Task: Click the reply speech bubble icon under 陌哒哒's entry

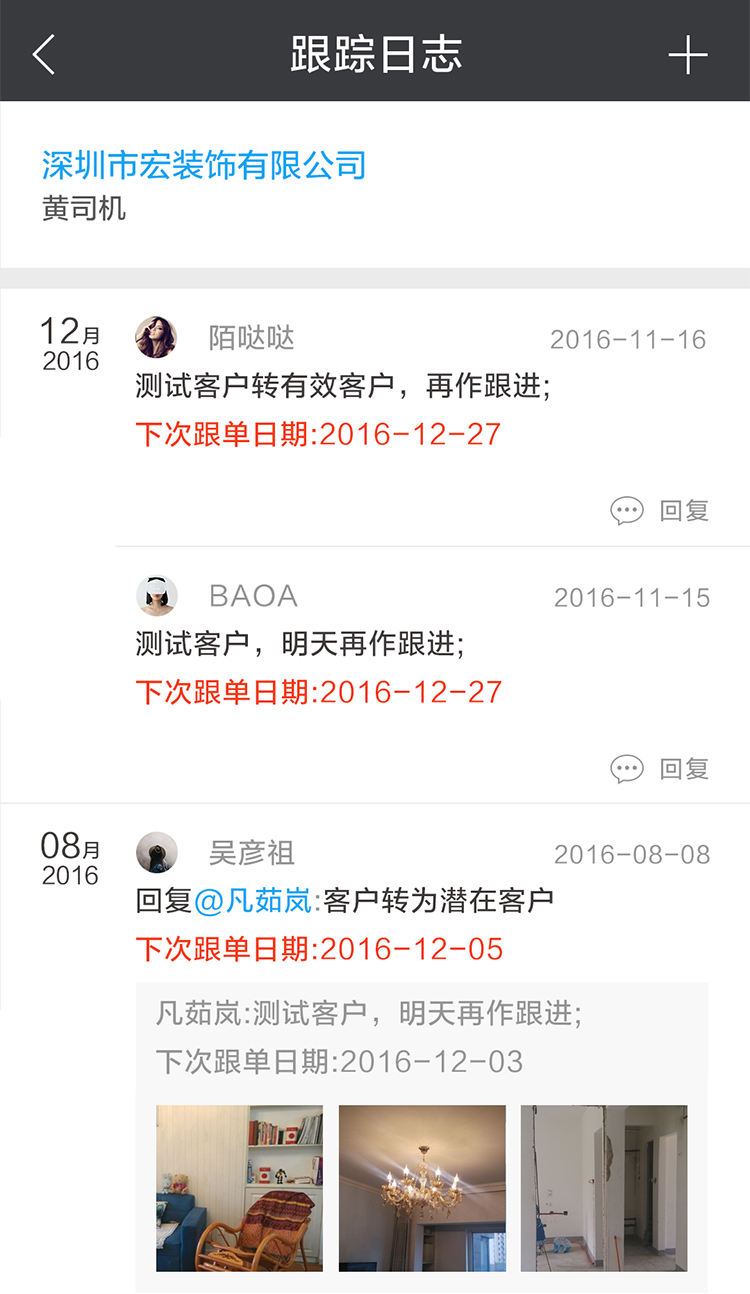Action: point(627,510)
